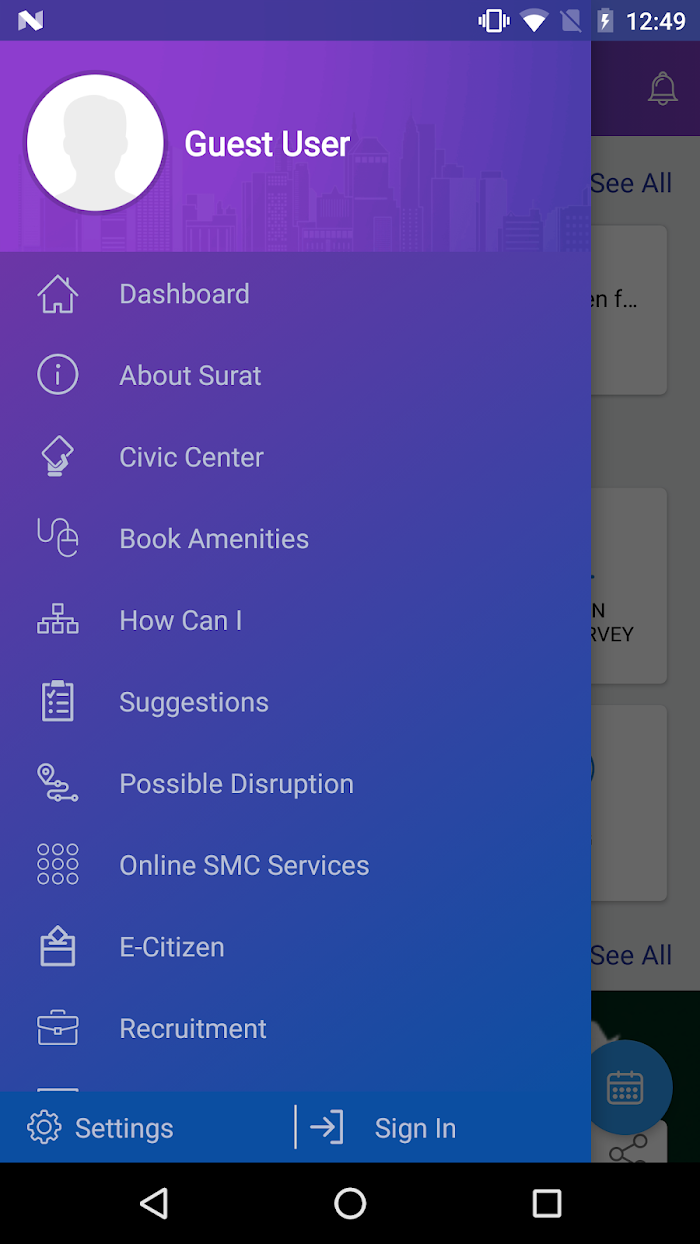
Task: Open Suggestions
Action: (295, 702)
